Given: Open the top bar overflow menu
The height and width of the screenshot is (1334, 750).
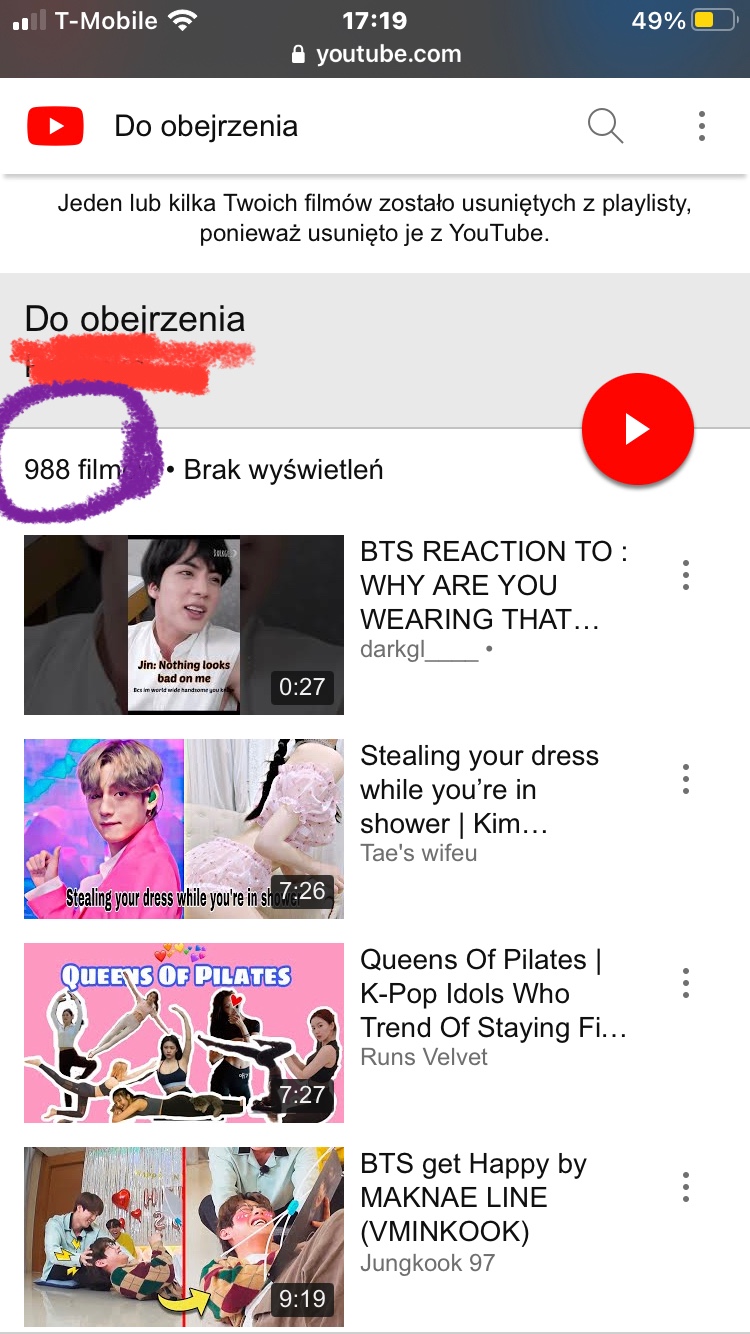Looking at the screenshot, I should 702,127.
